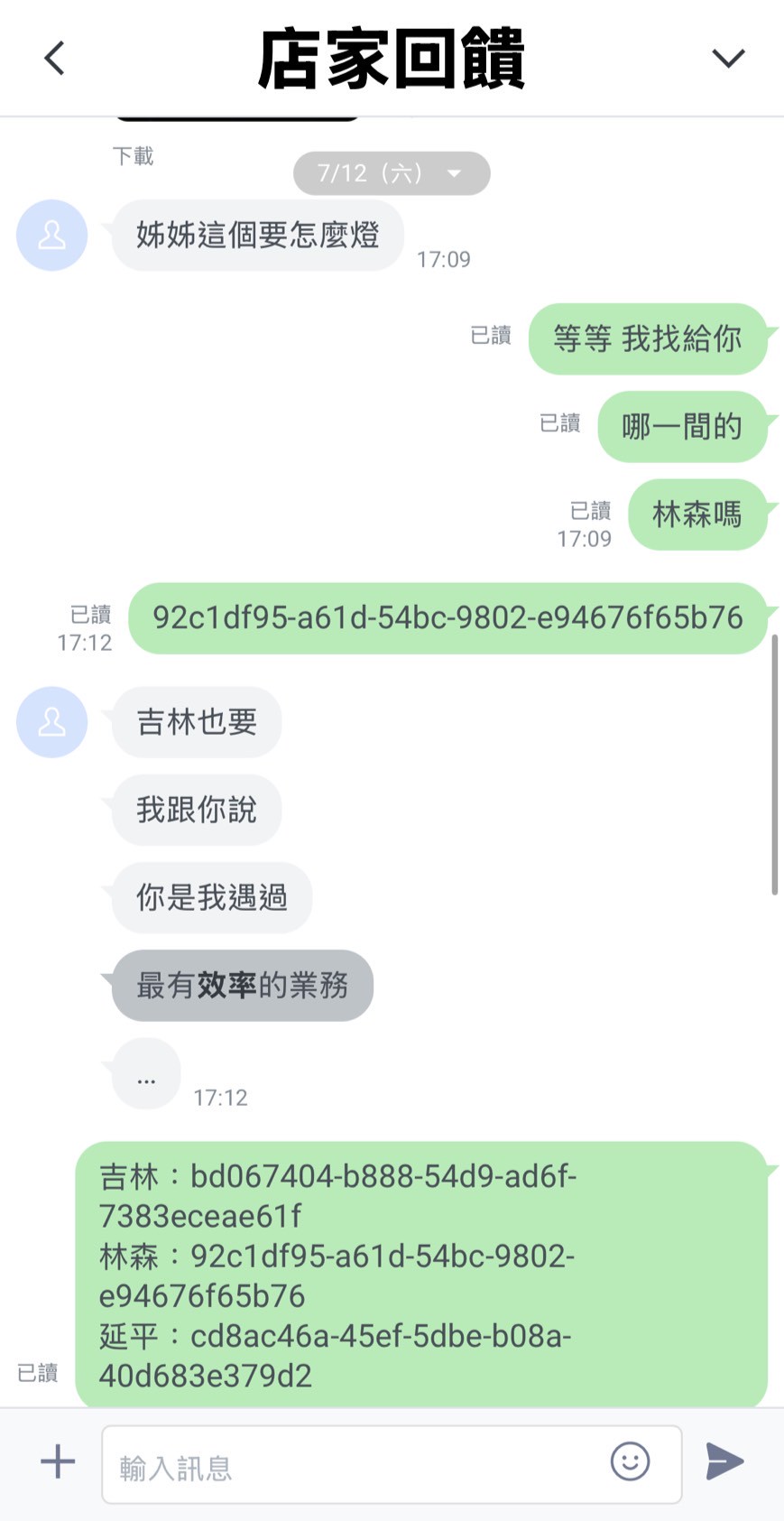Tap the avatar beside 吉林也要 message
784x1521 pixels.
pos(51,722)
